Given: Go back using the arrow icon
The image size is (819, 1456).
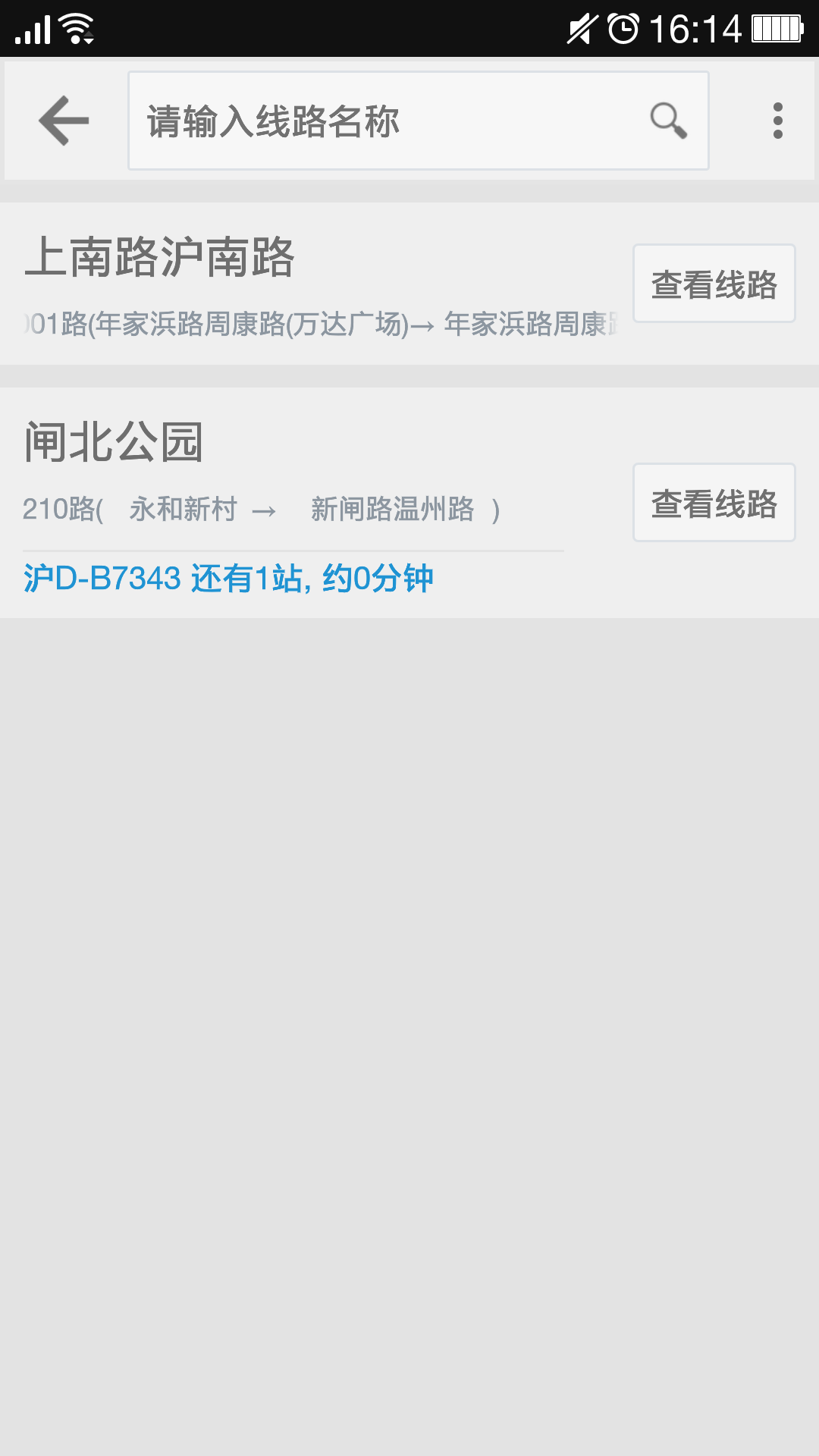Looking at the screenshot, I should click(x=64, y=121).
